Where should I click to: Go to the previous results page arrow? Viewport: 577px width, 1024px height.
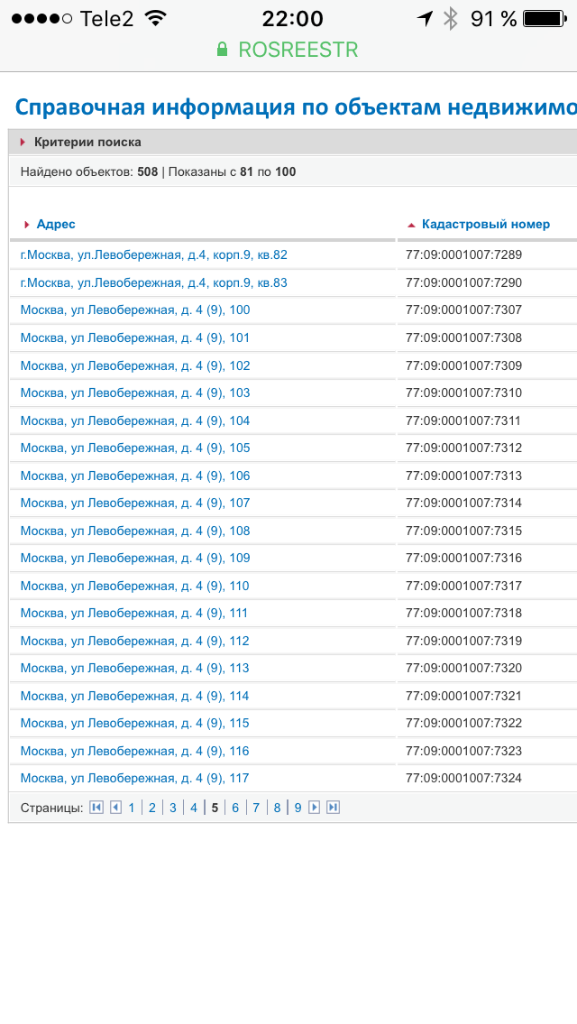(116, 807)
